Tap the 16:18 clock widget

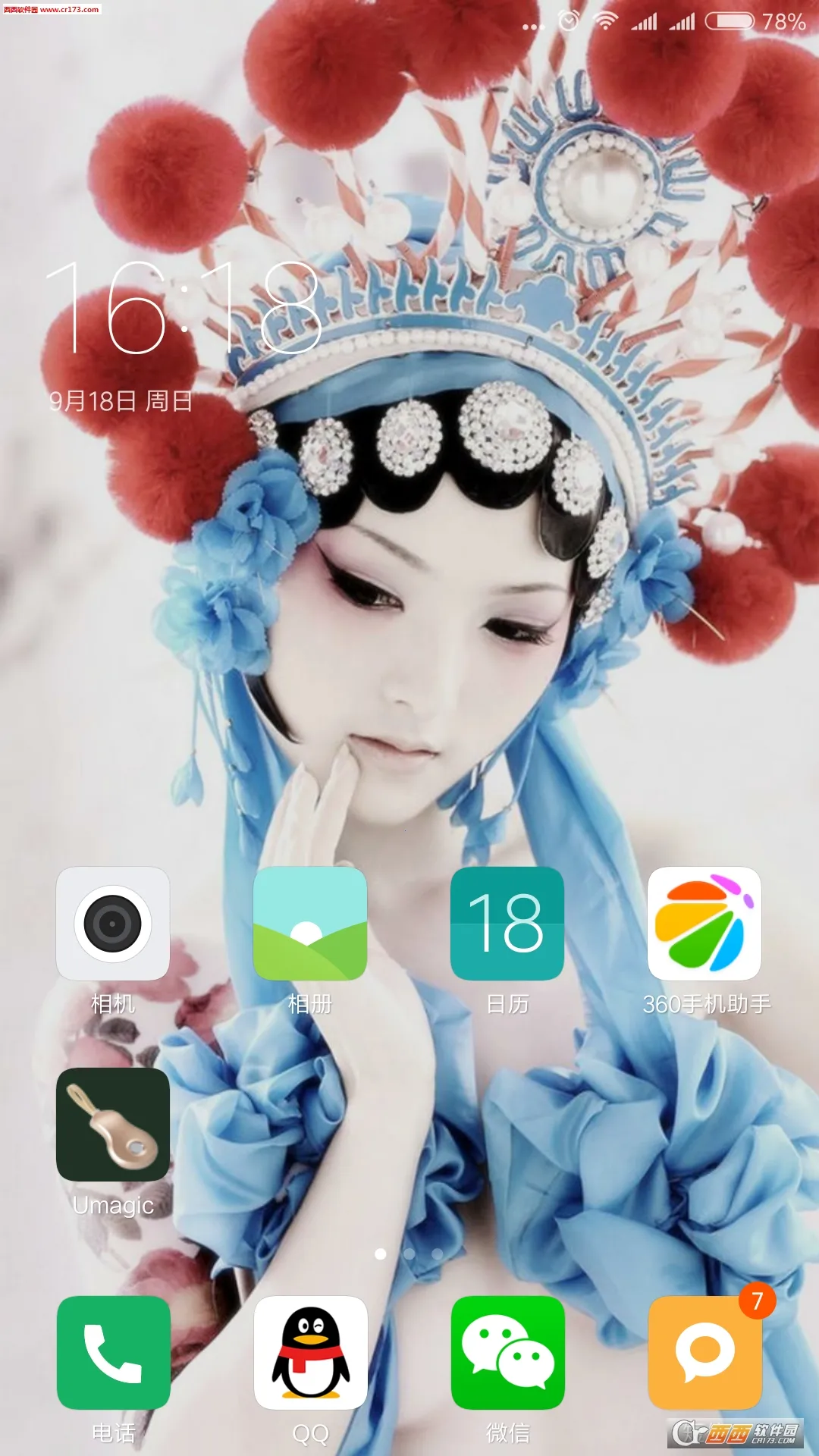pyautogui.click(x=184, y=309)
